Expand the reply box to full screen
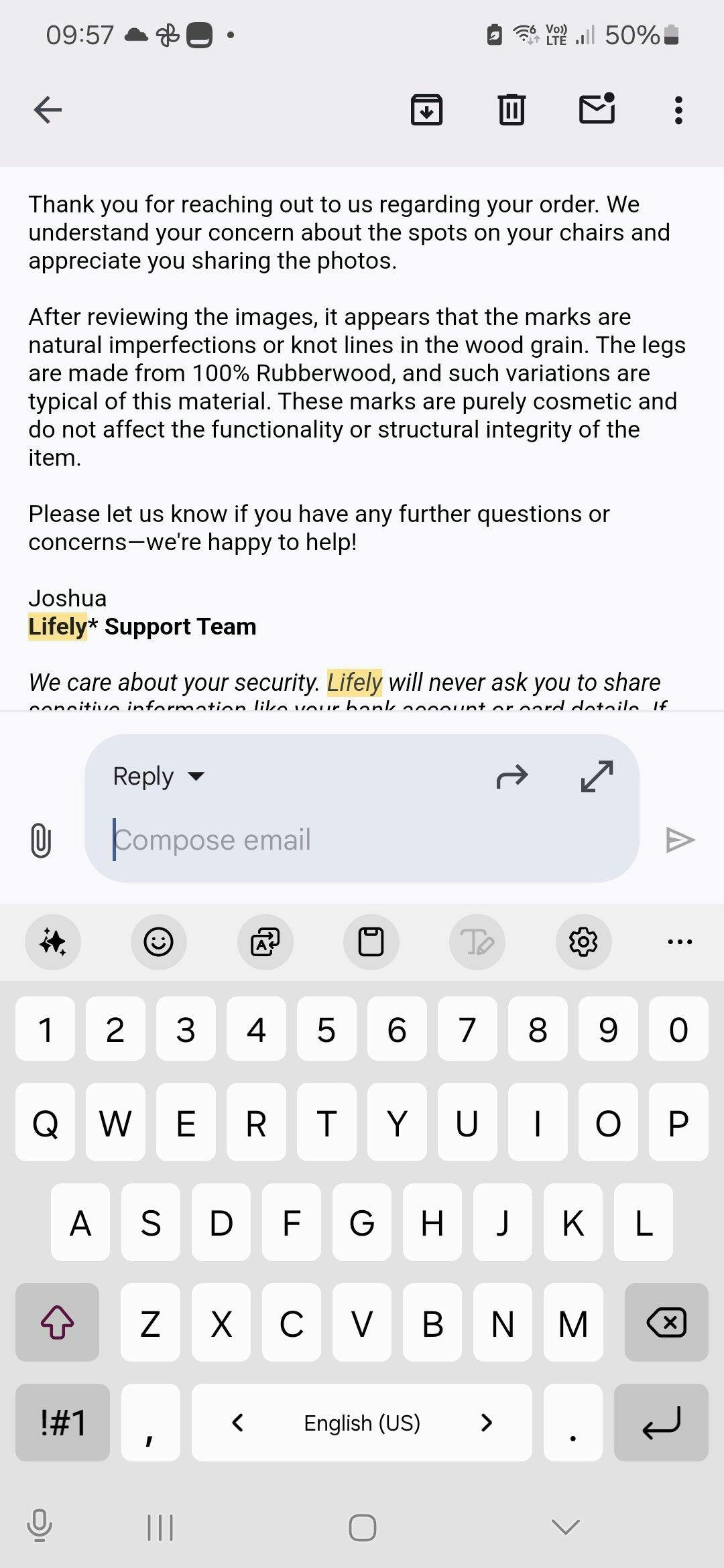724x1568 pixels. [x=596, y=777]
